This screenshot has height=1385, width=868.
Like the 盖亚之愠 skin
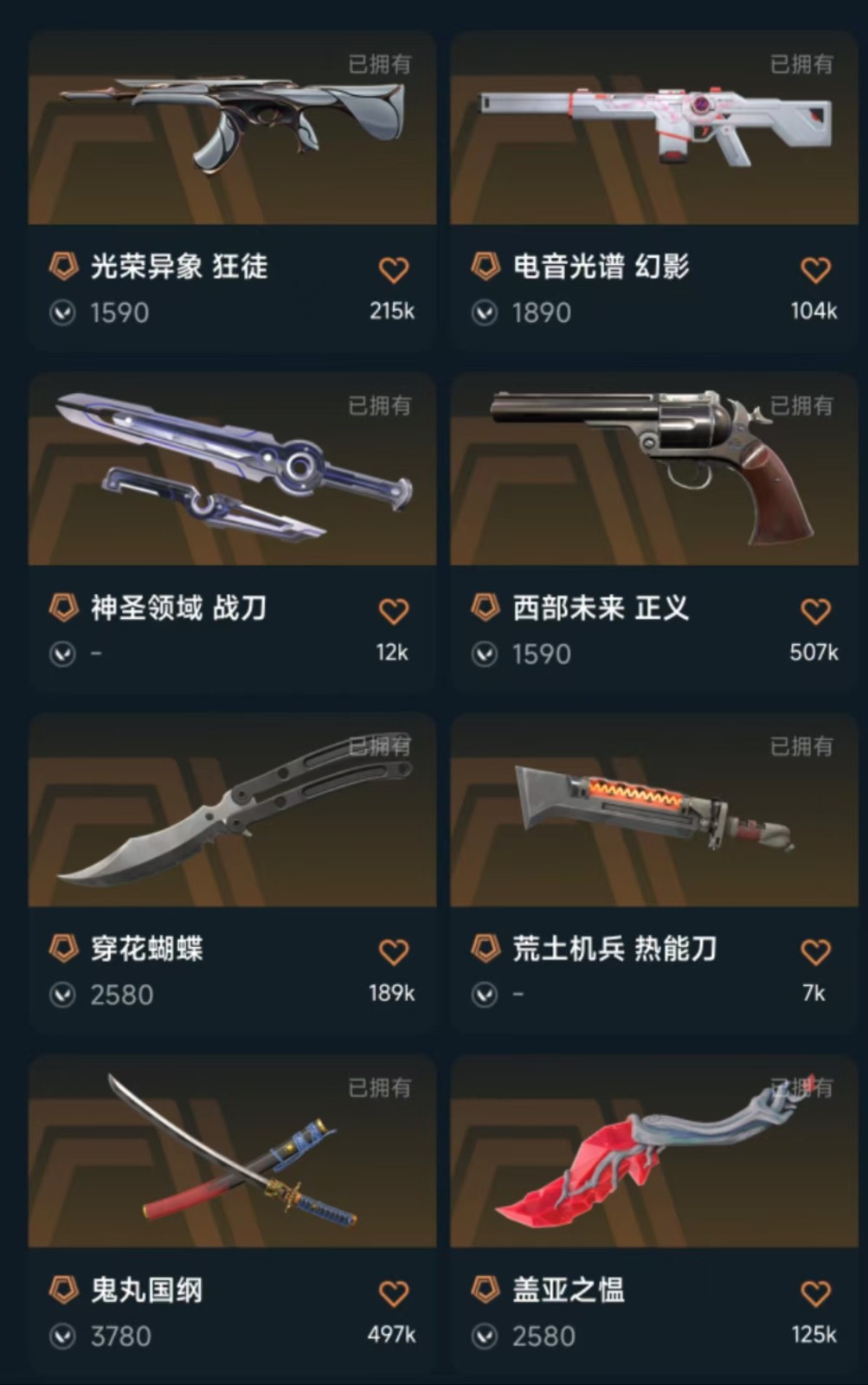815,1293
